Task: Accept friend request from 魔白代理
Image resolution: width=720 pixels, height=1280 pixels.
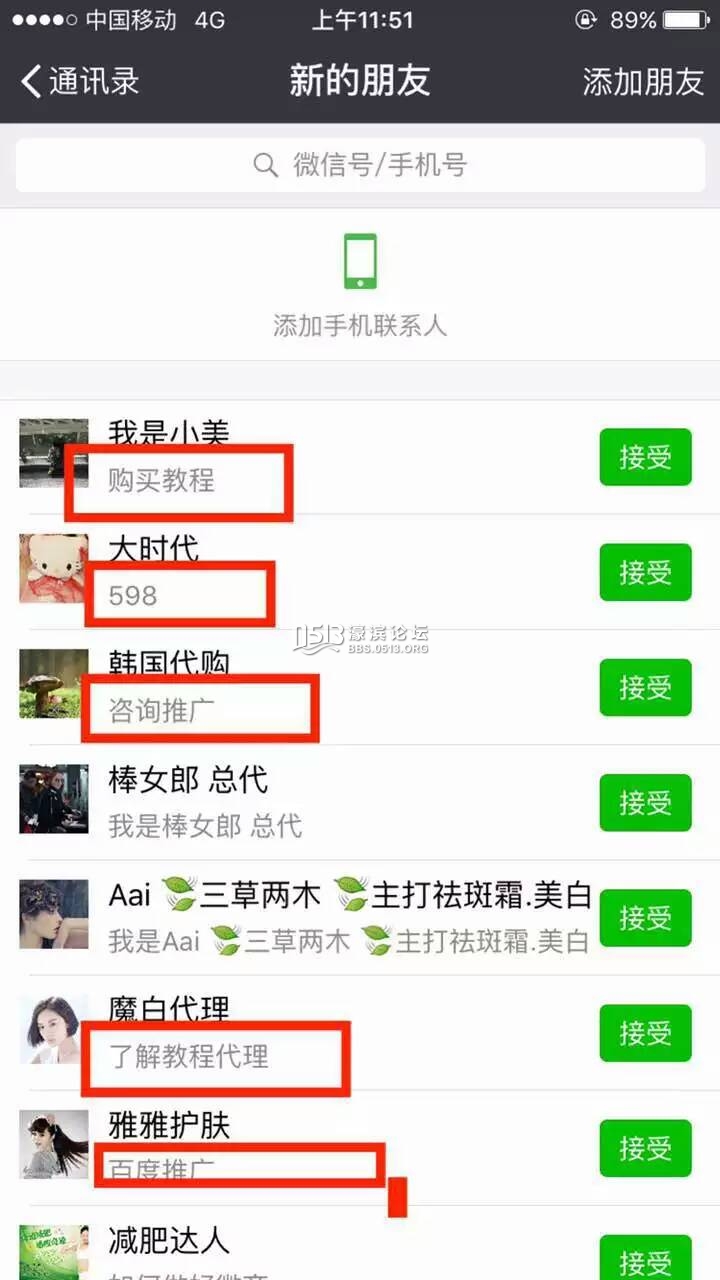Action: 645,1032
